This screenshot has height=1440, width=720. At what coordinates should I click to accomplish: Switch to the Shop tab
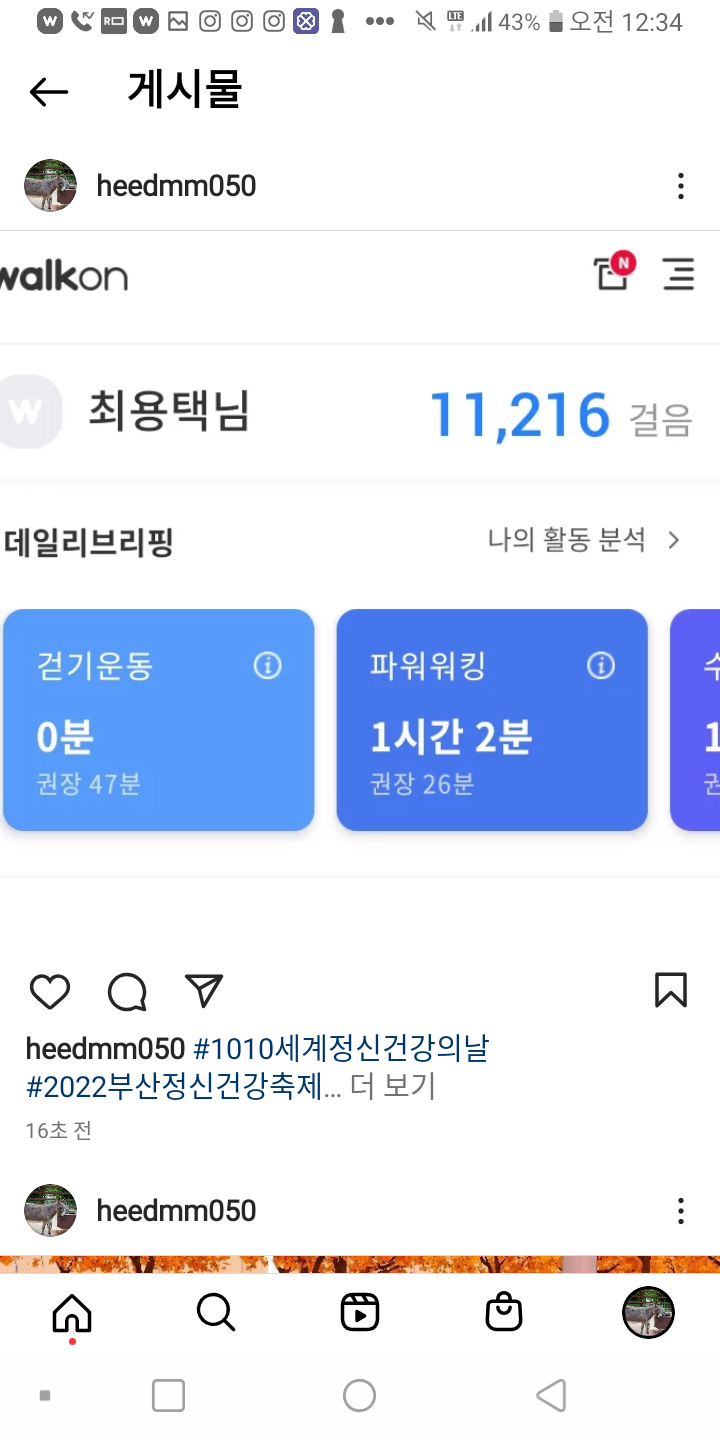coord(504,1312)
